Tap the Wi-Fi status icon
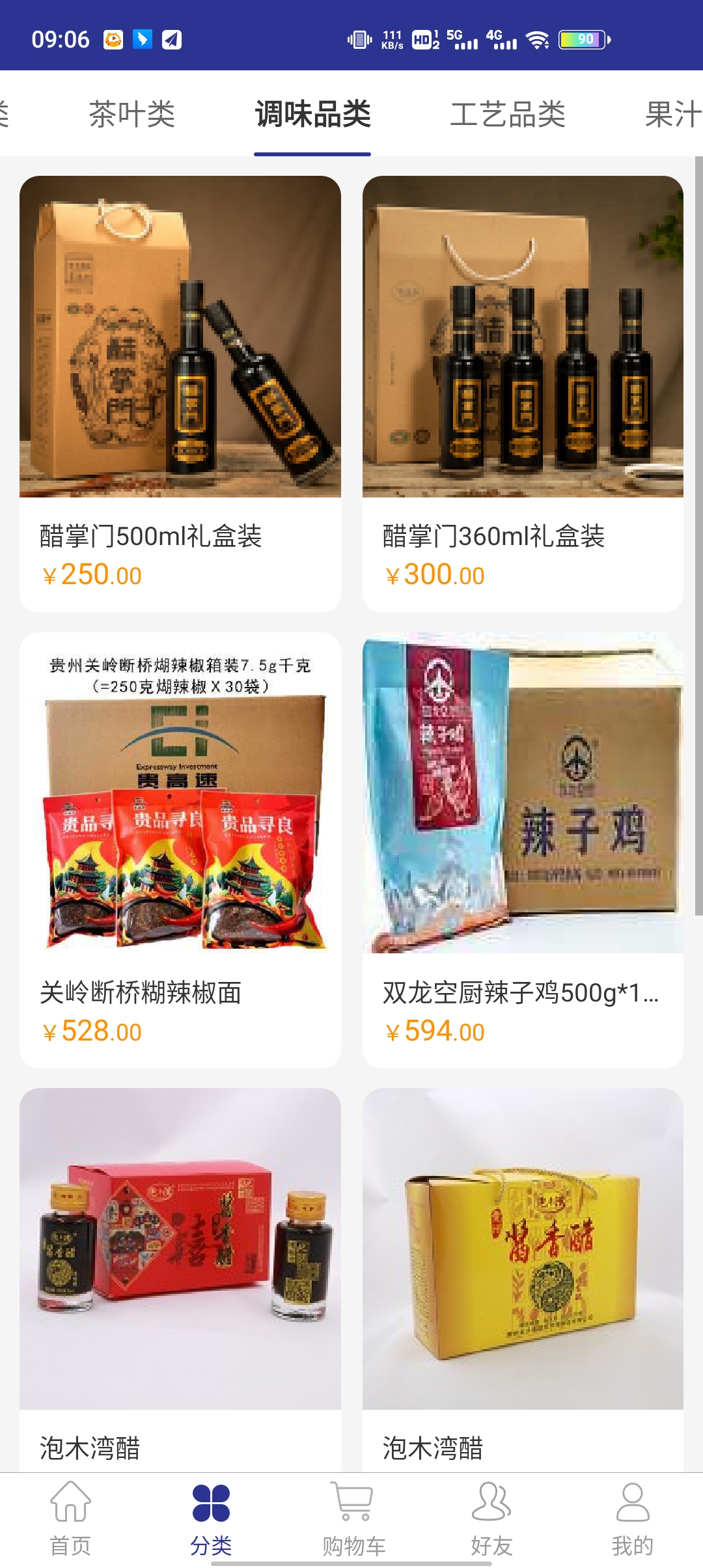The image size is (703, 1568). tap(540, 40)
